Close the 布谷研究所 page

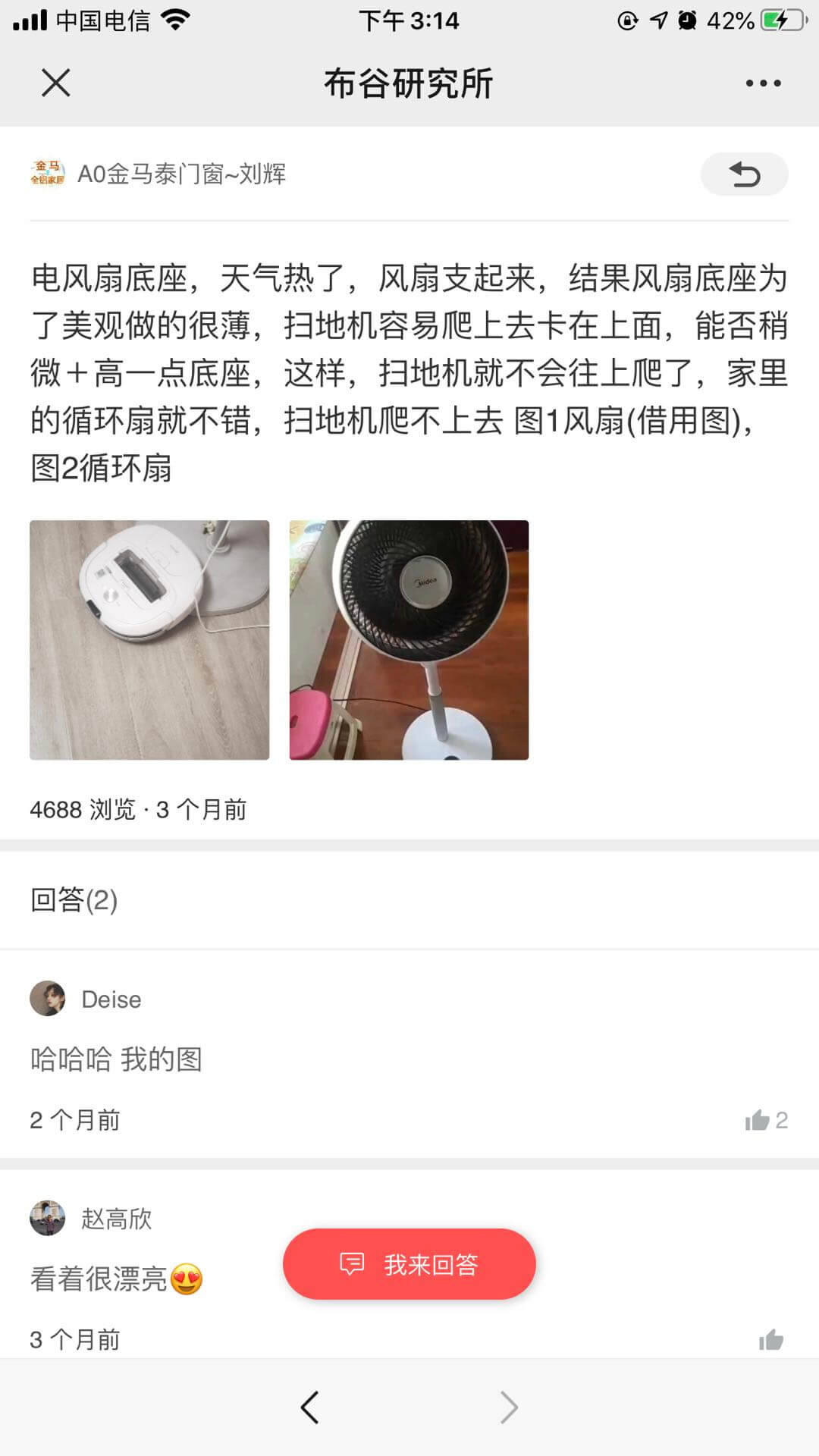point(55,83)
